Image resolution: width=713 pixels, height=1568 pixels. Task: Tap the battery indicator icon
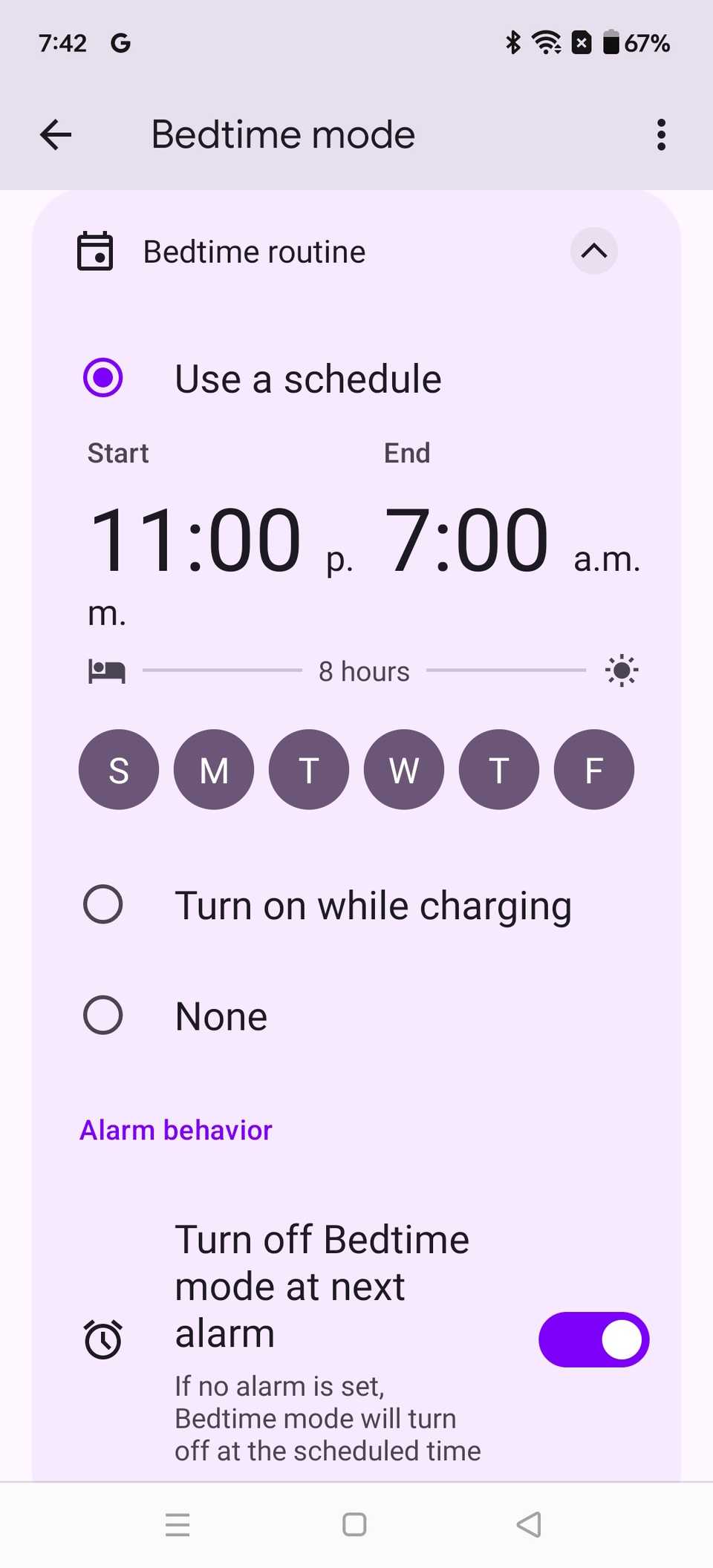click(x=611, y=42)
